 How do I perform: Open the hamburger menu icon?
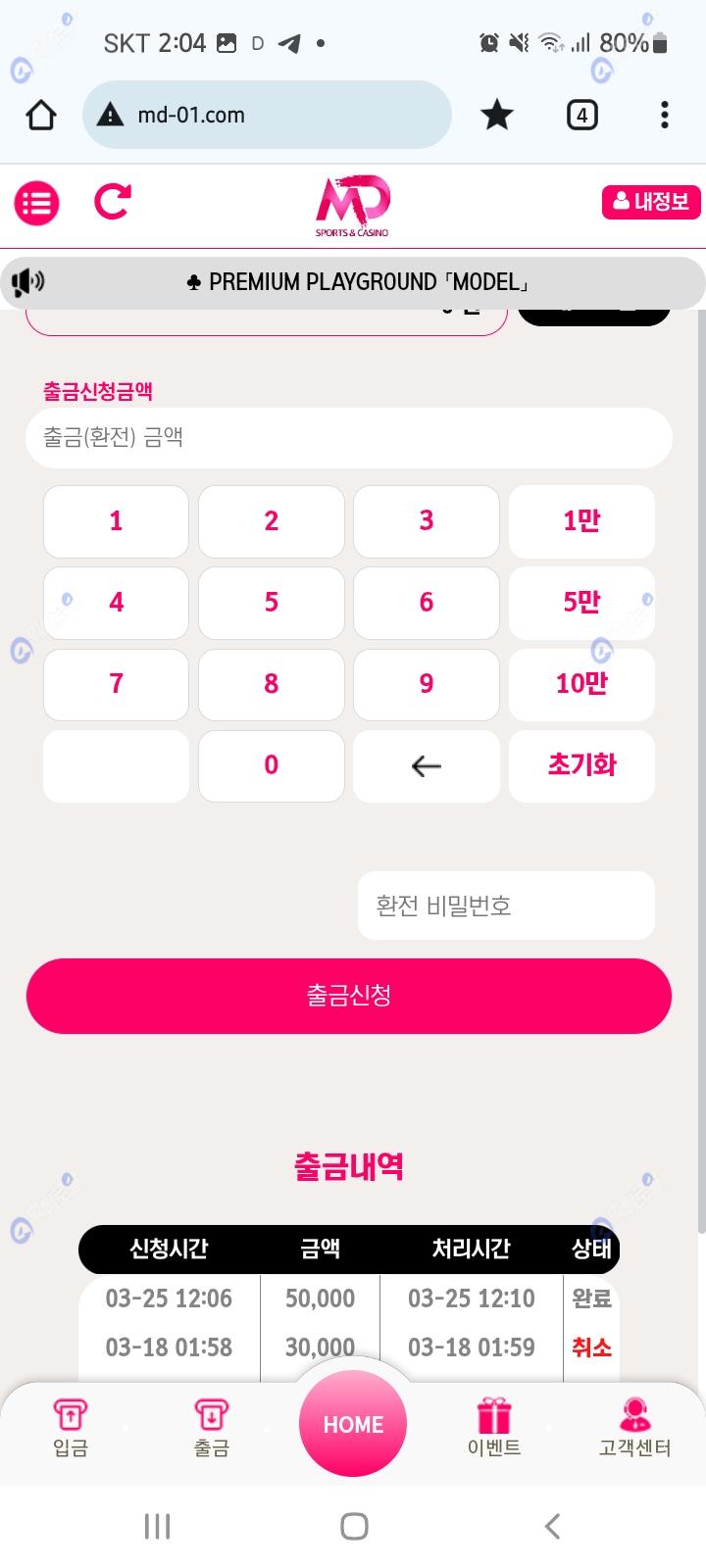tap(37, 203)
